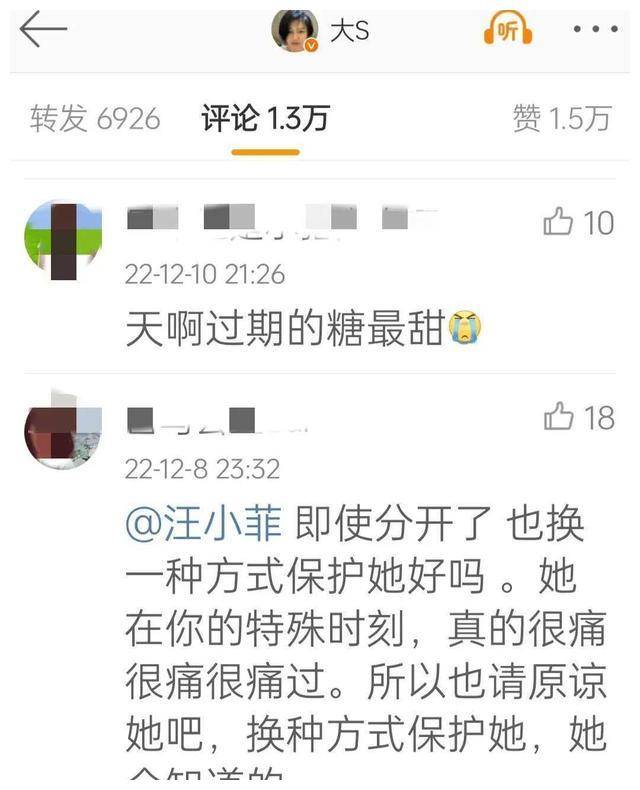Switch to the 赞 1.5万 tab

pos(560,119)
